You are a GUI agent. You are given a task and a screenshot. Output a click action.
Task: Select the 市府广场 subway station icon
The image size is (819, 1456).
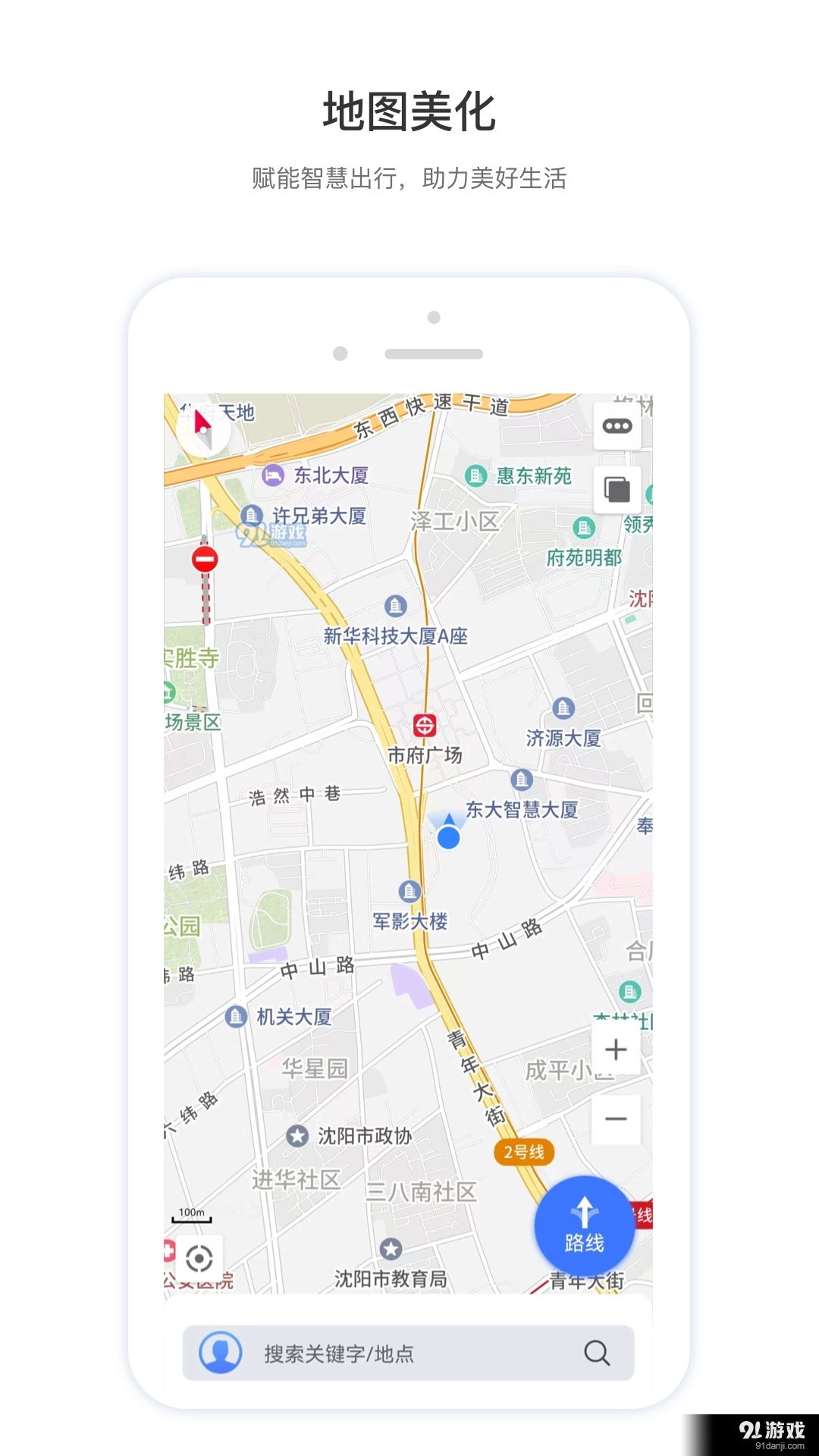coord(425,726)
